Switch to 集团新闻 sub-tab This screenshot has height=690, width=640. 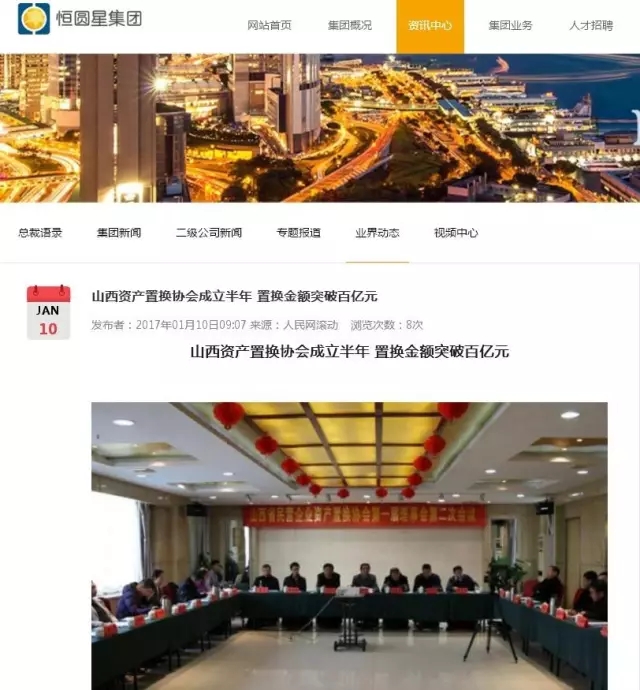coord(119,233)
